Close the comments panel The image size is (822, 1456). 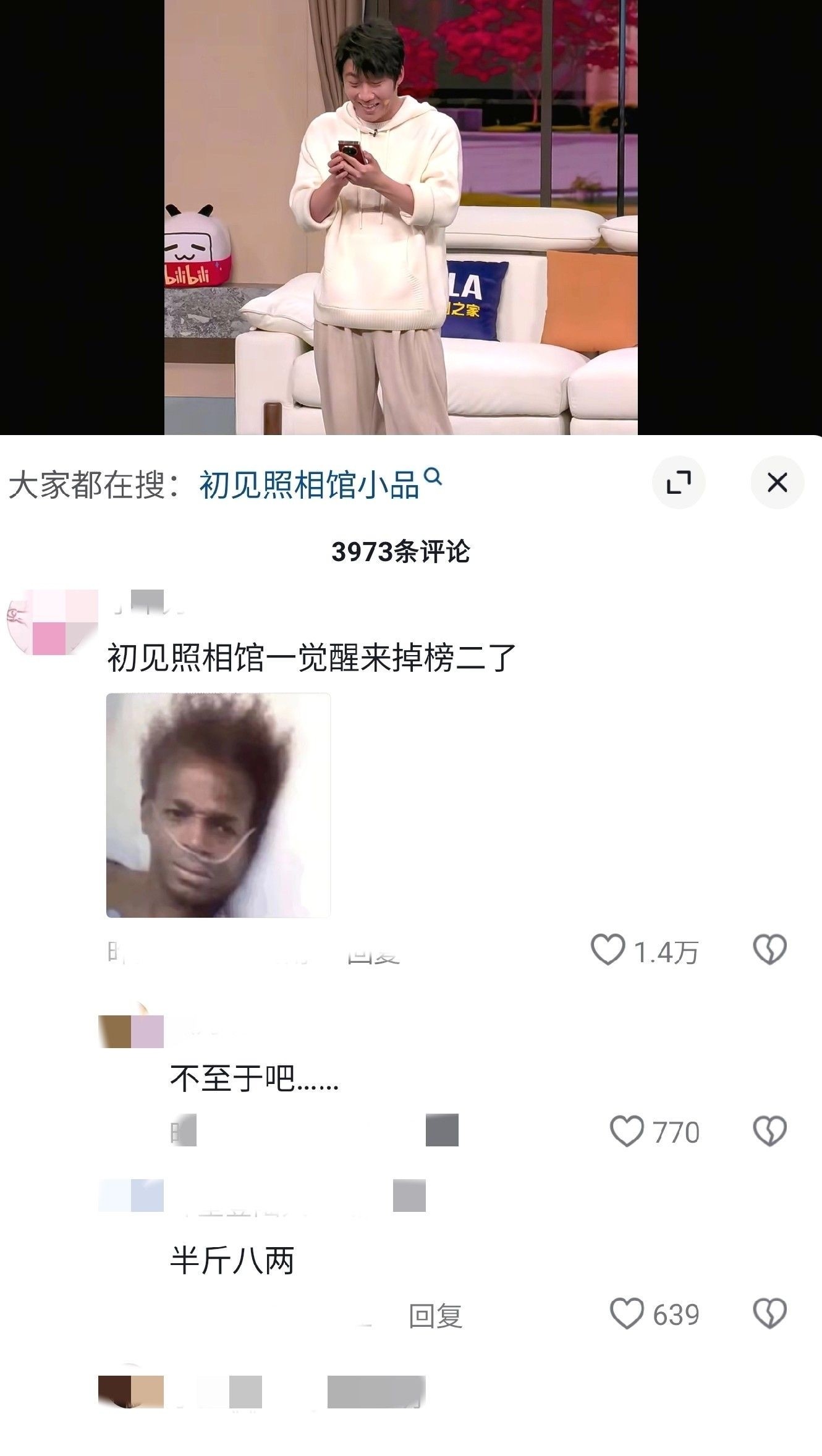tap(777, 483)
